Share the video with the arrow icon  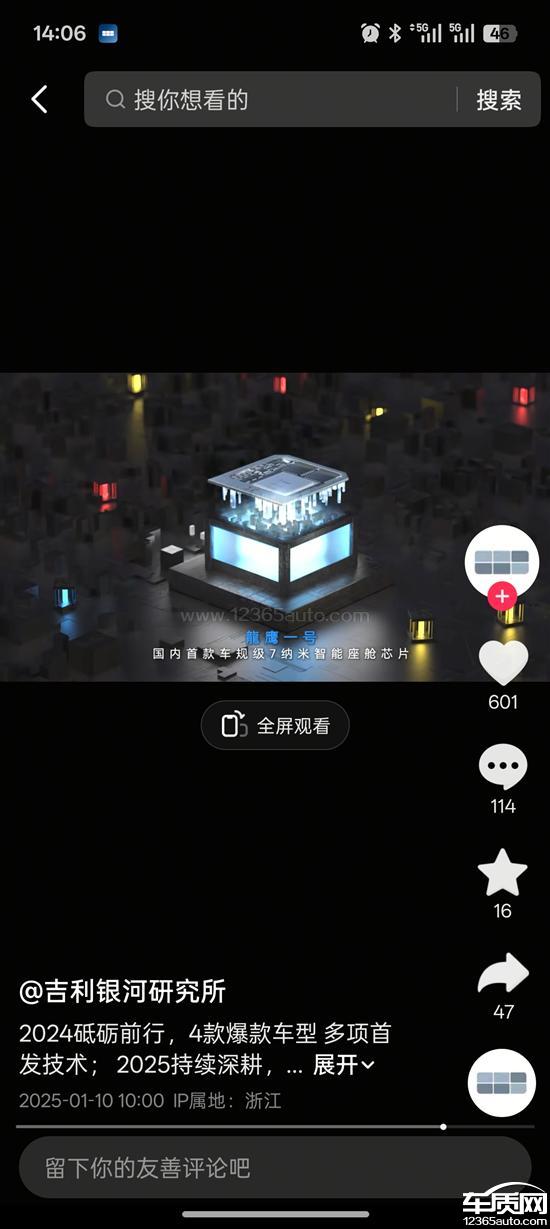pos(503,974)
